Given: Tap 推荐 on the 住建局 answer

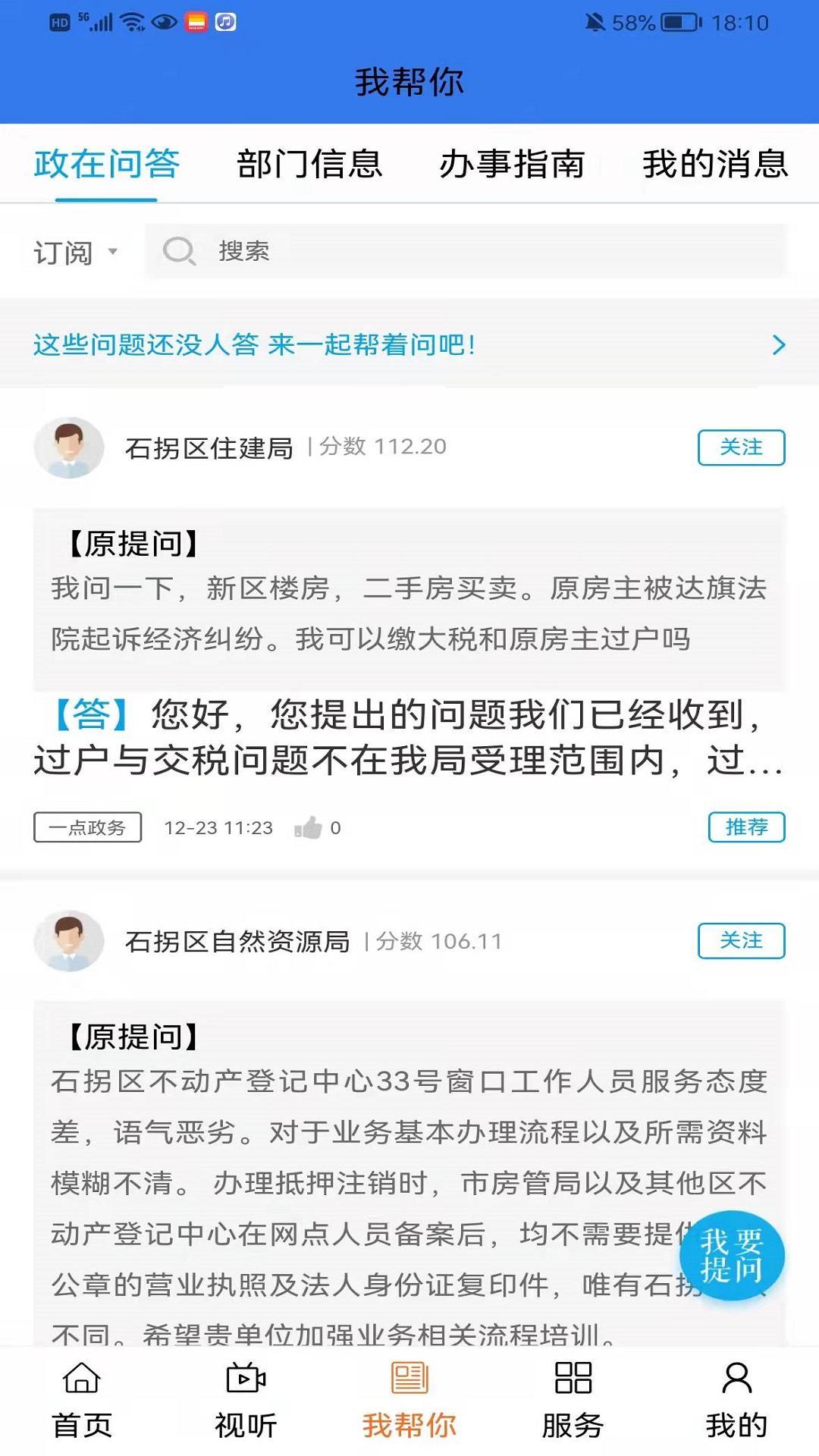Looking at the screenshot, I should [x=745, y=827].
